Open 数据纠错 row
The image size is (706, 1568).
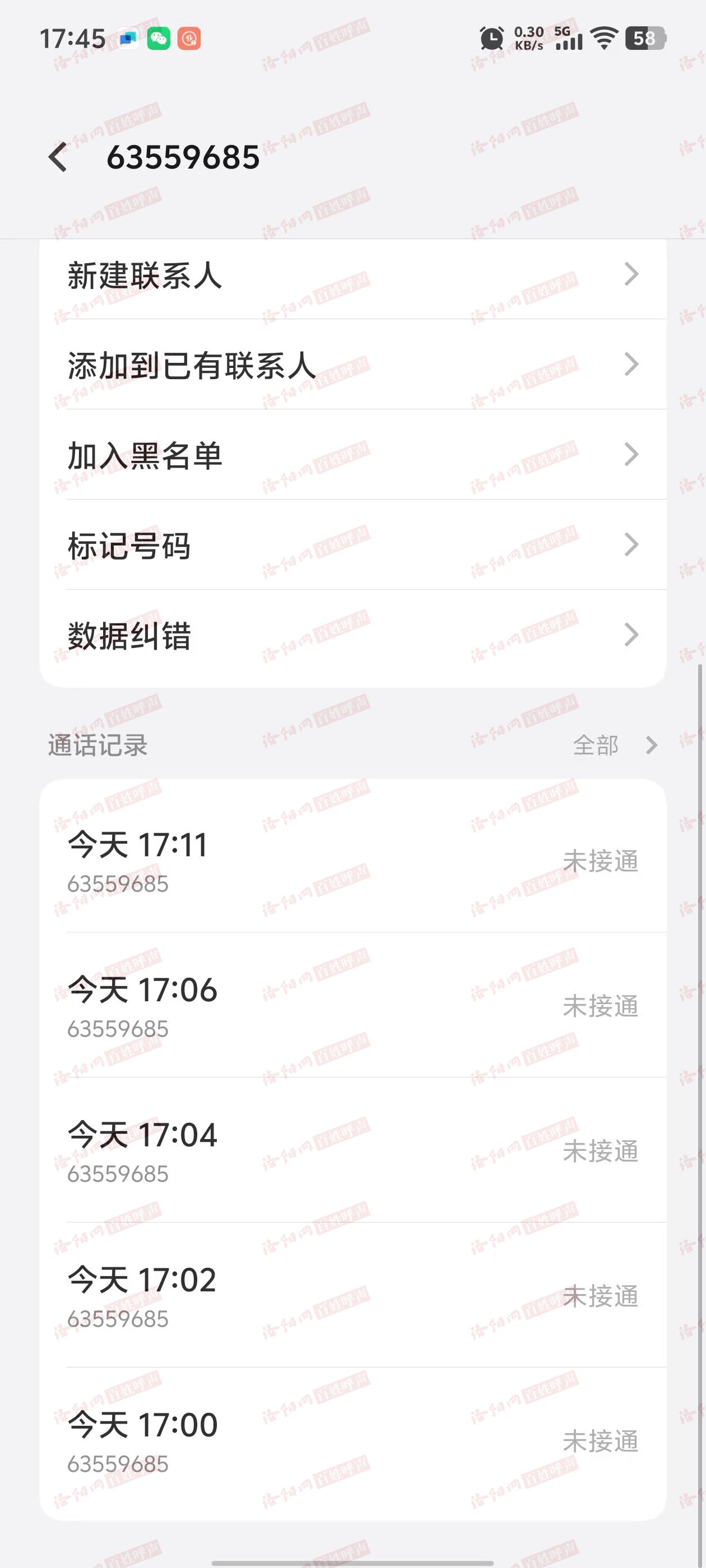point(352,636)
